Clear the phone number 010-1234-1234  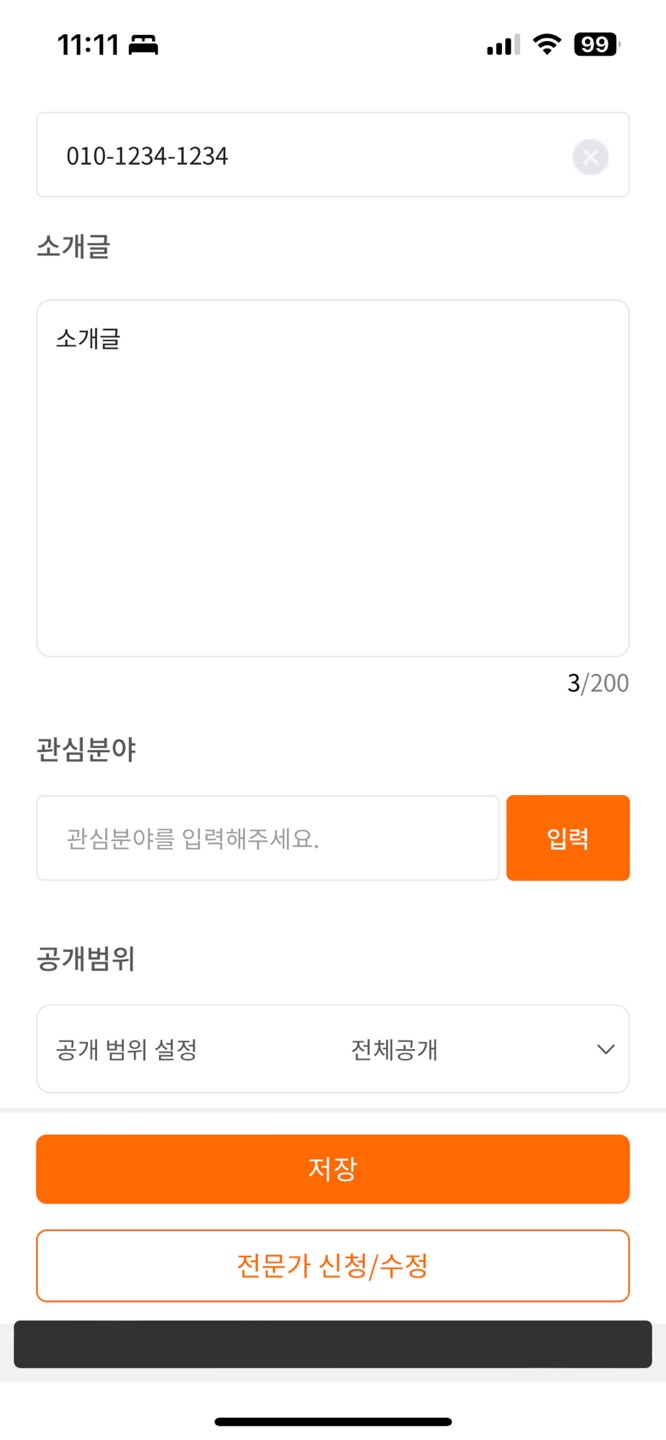pyautogui.click(x=590, y=157)
